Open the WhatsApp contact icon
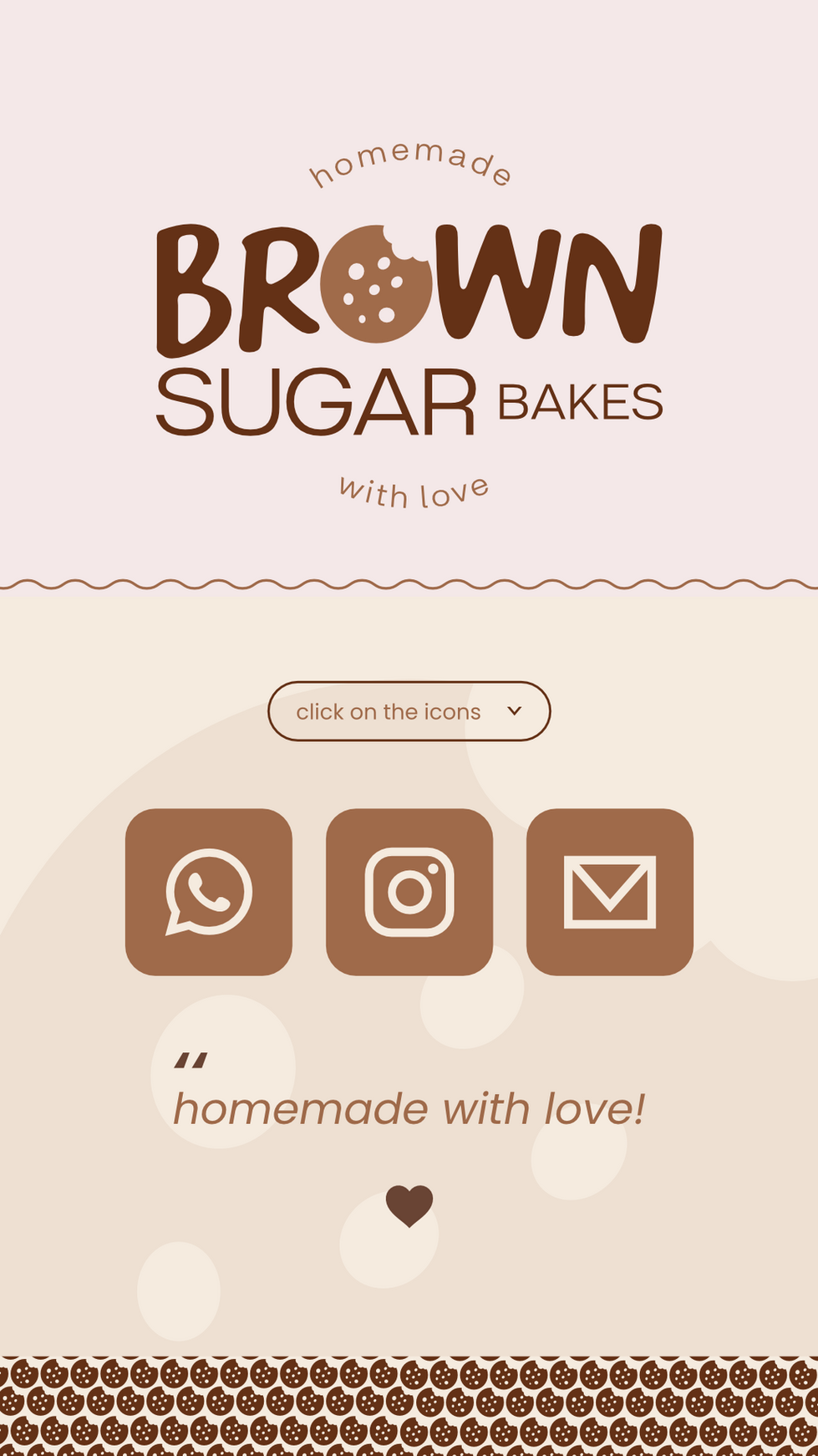 [209, 892]
